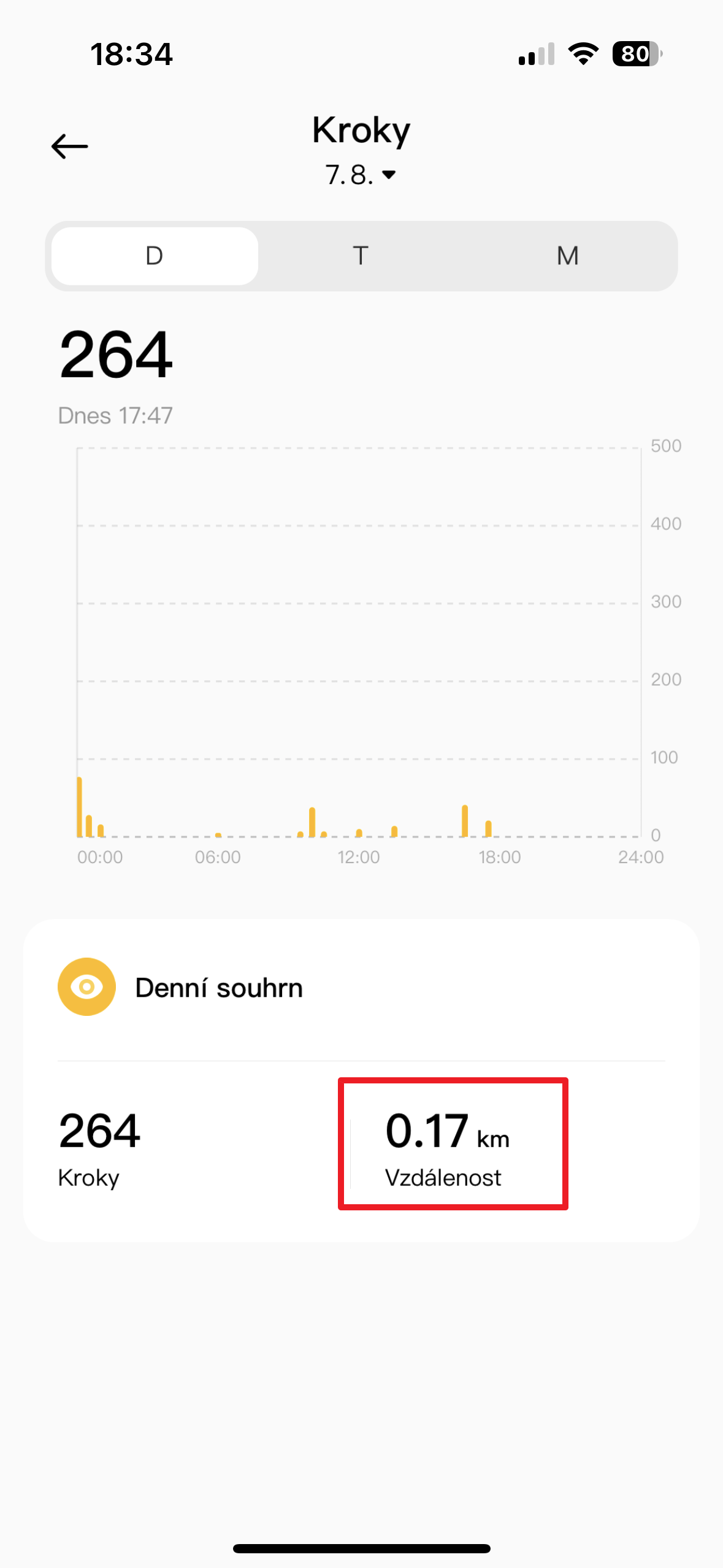The width and height of the screenshot is (723, 1568).
Task: Switch to the M month tab
Action: (567, 256)
